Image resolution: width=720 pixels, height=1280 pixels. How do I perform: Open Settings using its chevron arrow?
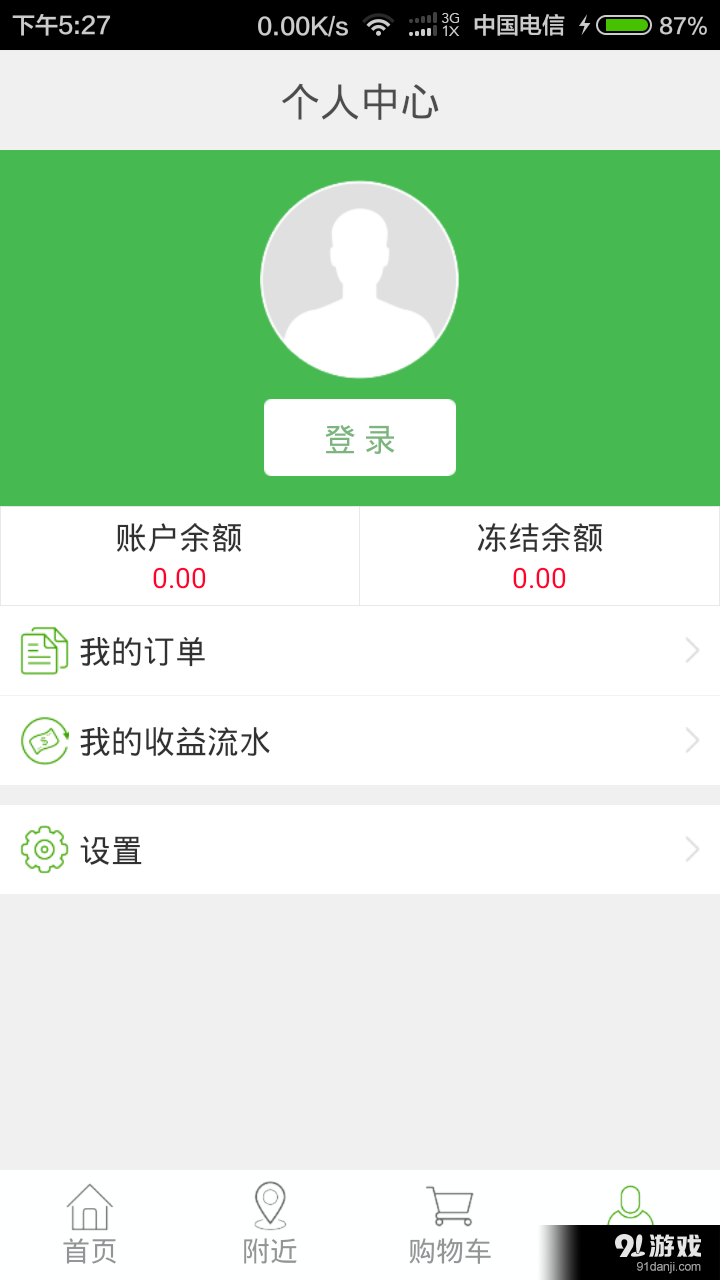(x=692, y=849)
